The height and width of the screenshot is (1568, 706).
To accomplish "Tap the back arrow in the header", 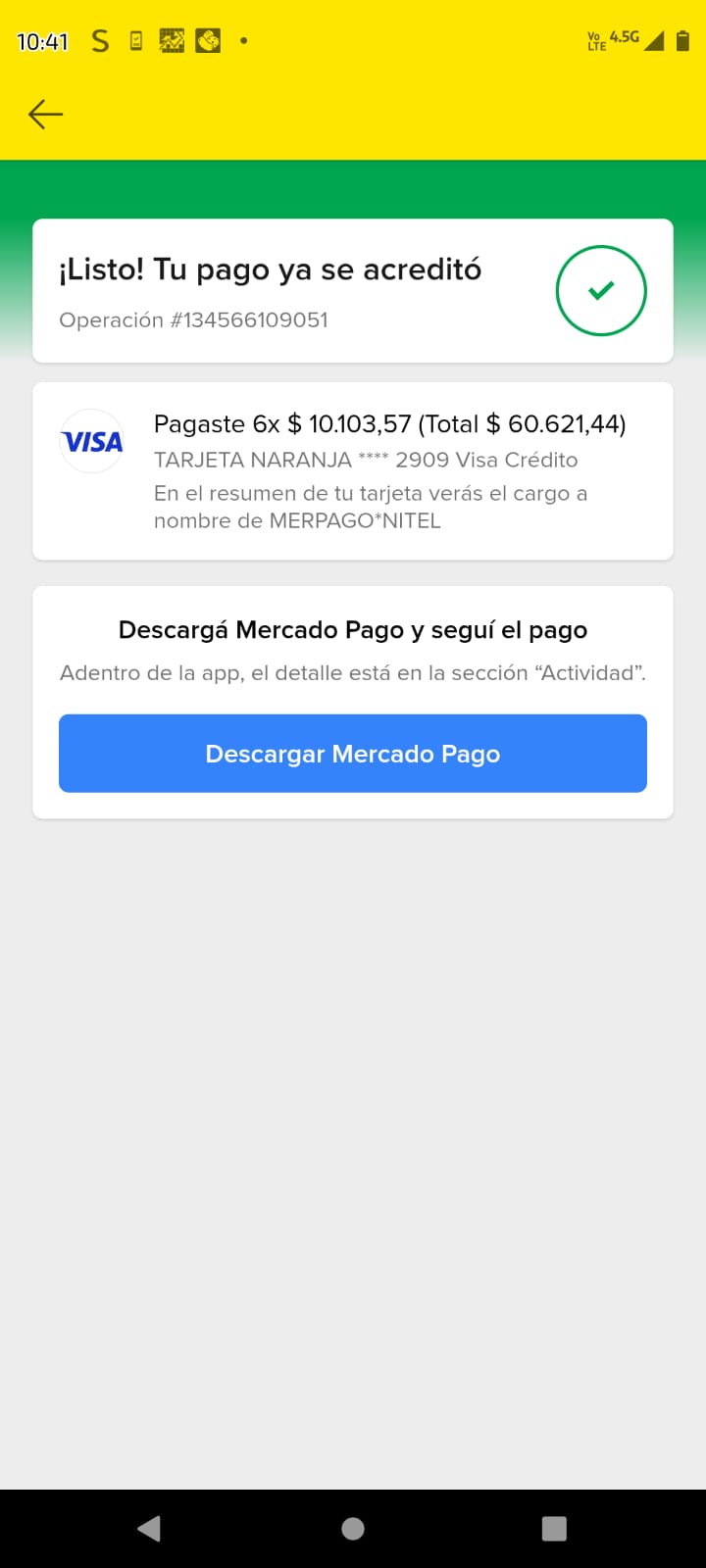I will (x=45, y=115).
